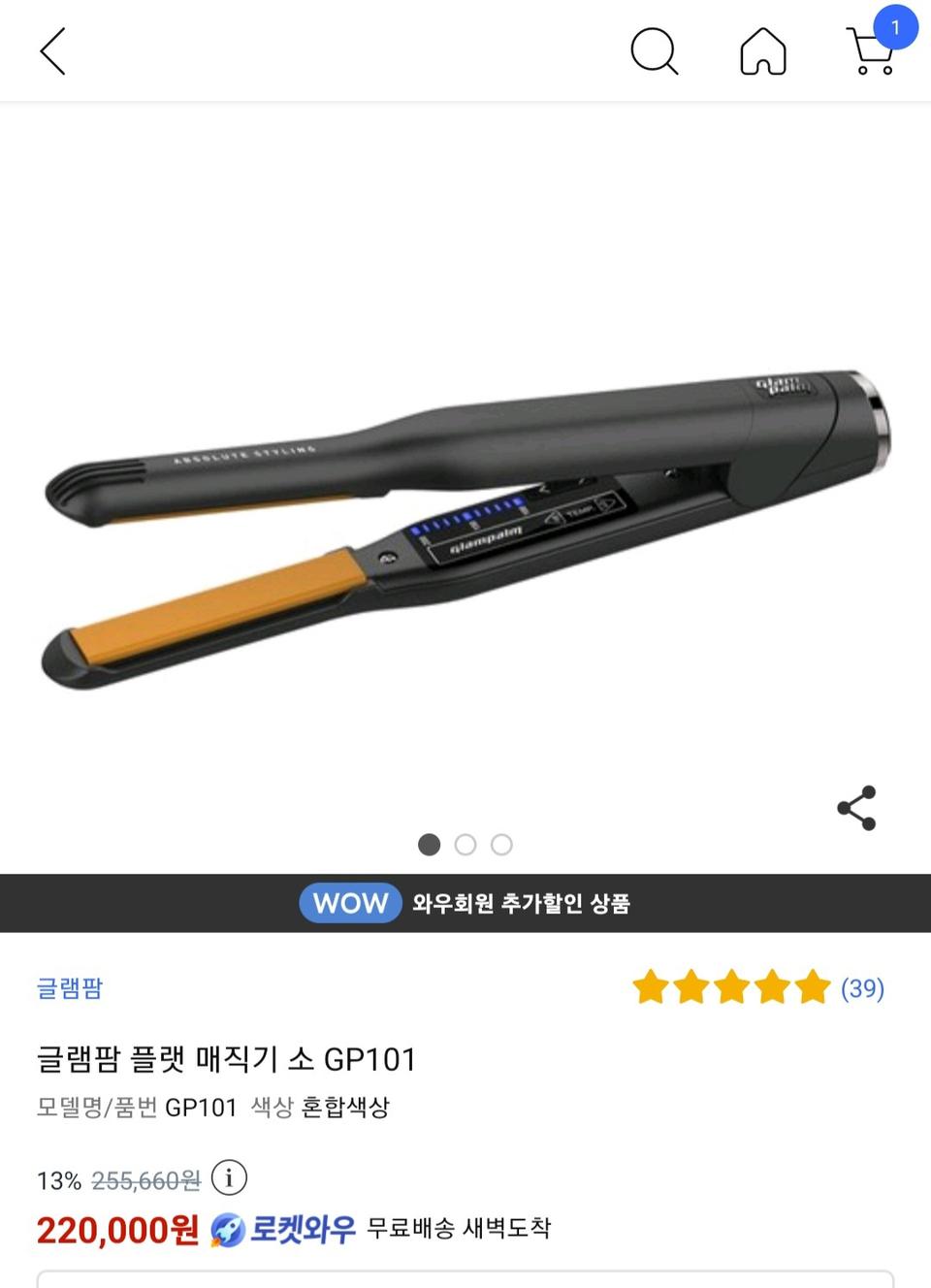Share the product via share icon

pos(857,808)
